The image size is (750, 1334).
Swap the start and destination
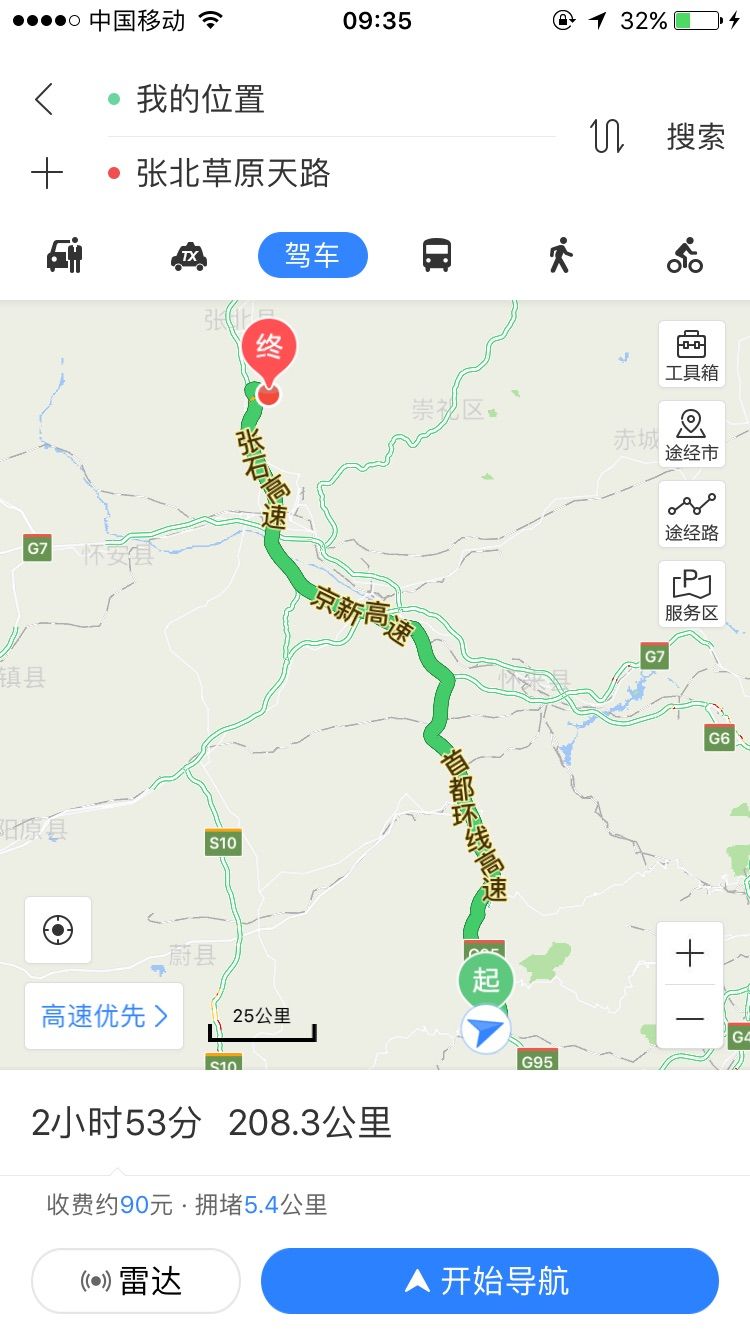tap(606, 136)
